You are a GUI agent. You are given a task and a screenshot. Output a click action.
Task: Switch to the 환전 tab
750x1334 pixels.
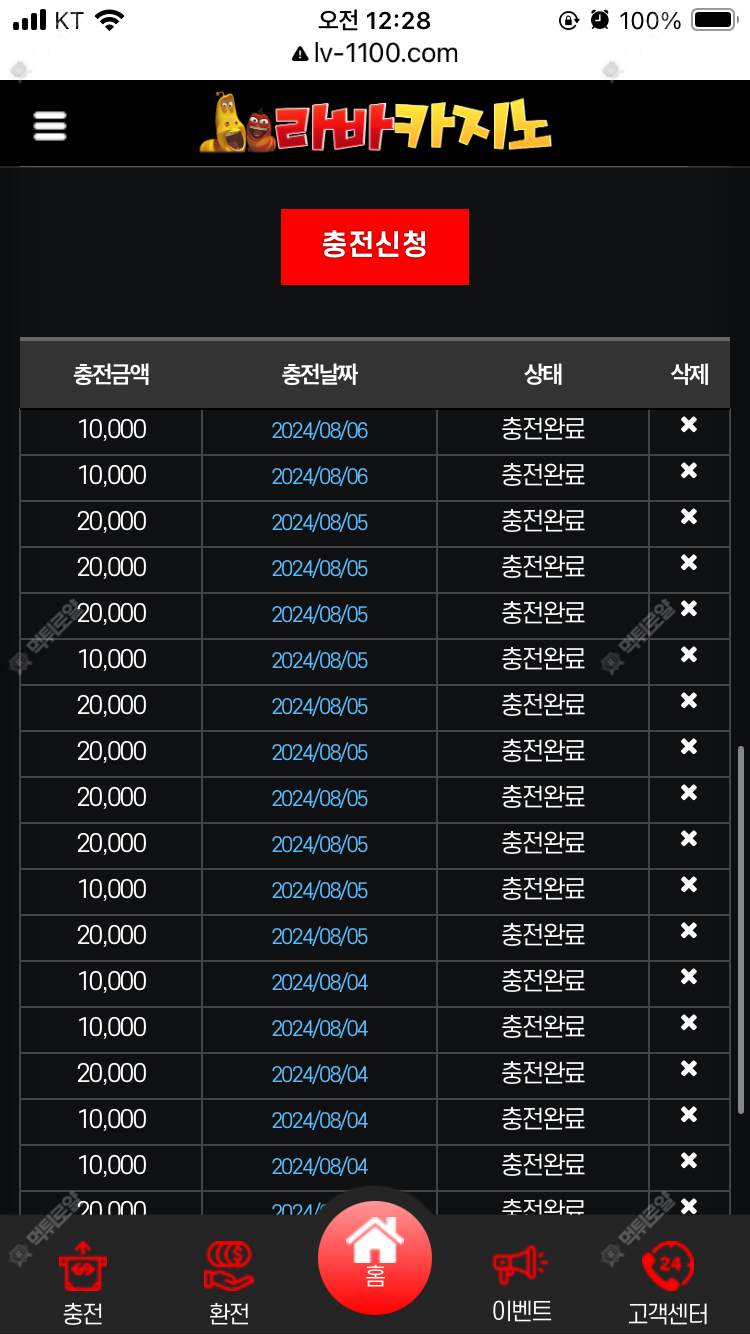click(x=229, y=1283)
